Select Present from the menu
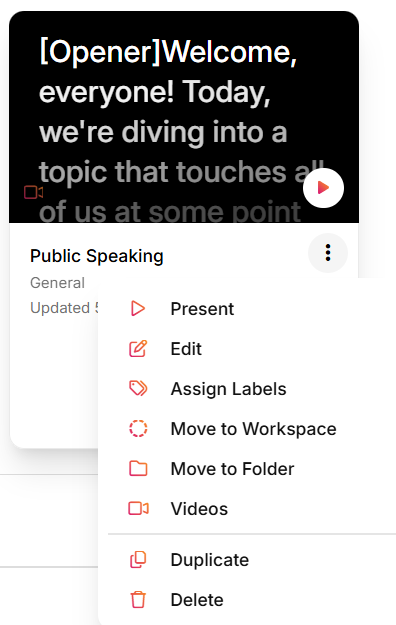This screenshot has height=625, width=396. pyautogui.click(x=247, y=309)
